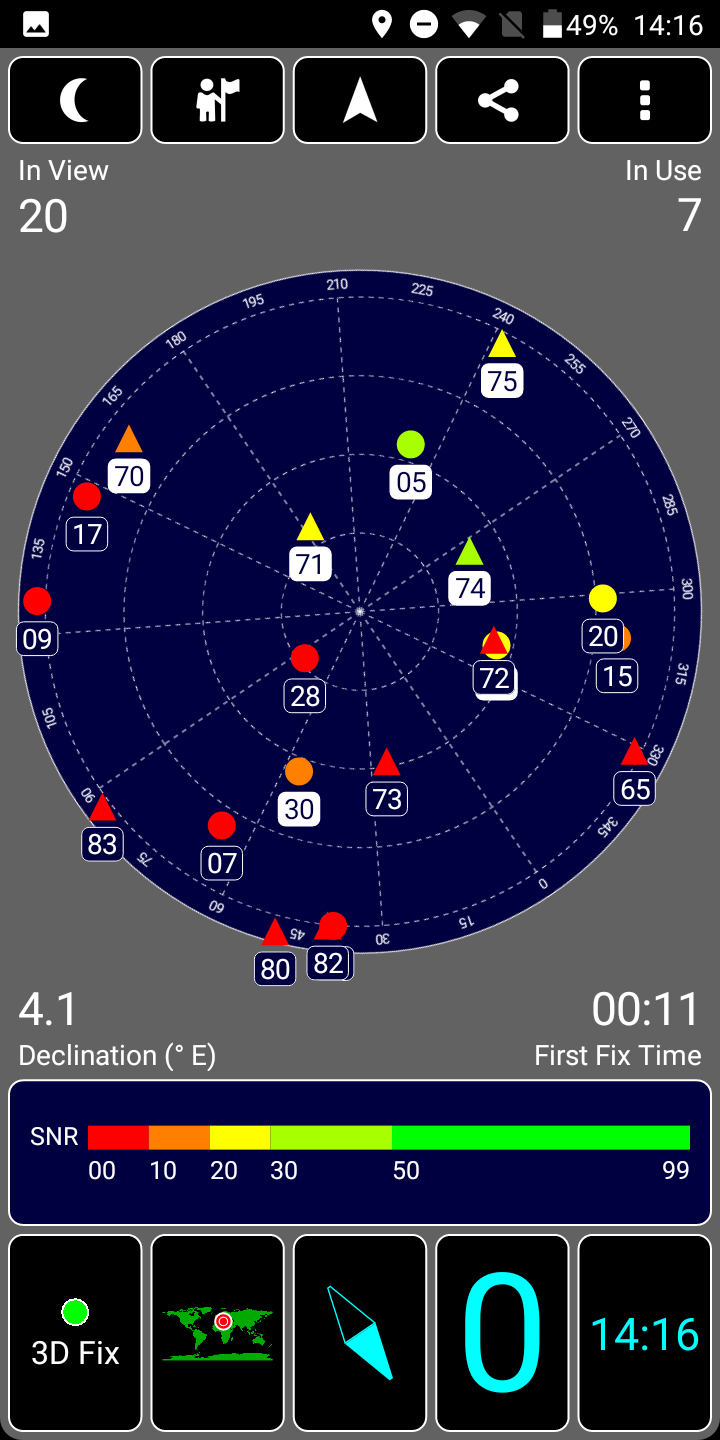The image size is (720, 1440).
Task: Tap the navigation arrow button
Action: [360, 100]
